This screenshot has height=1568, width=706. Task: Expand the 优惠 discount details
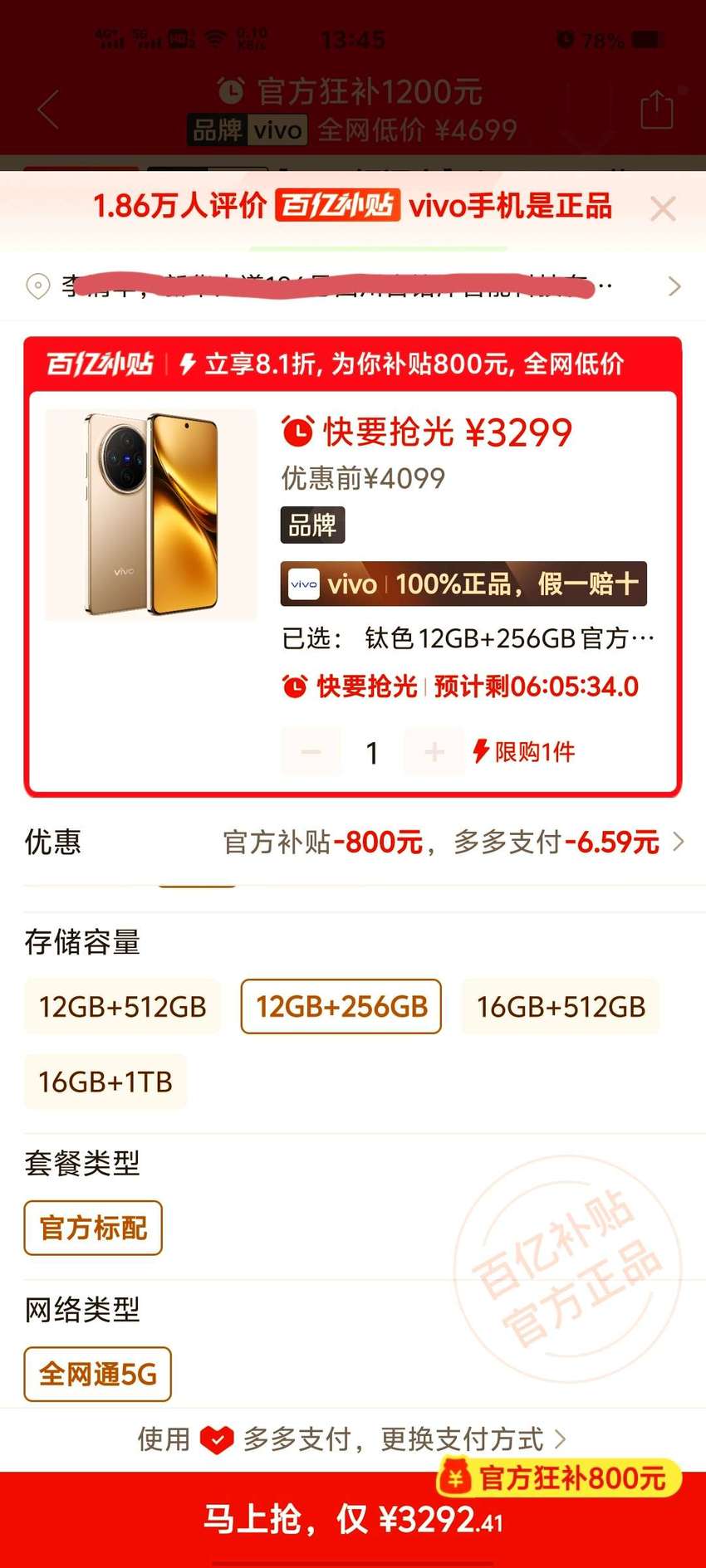tap(353, 843)
